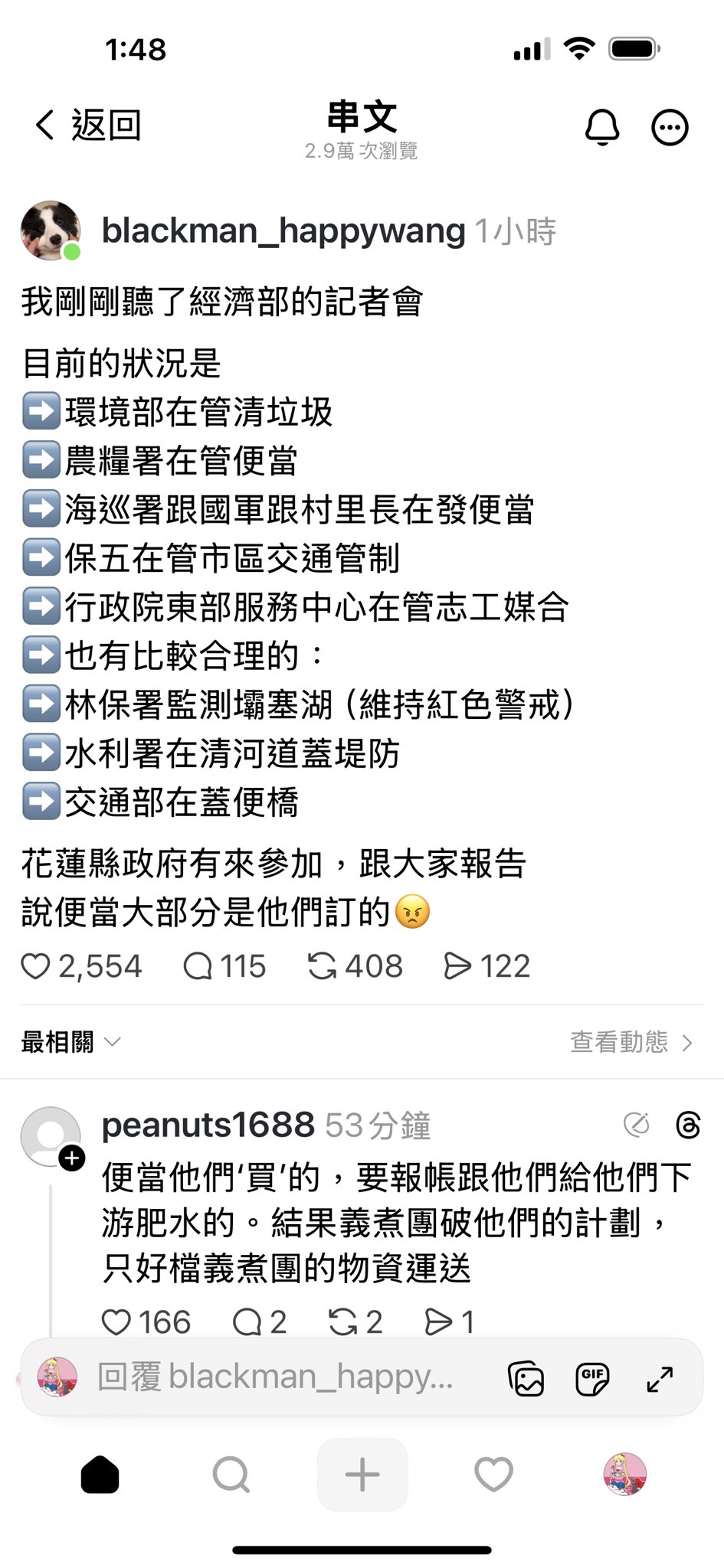Open the notifications bell for this thread
The width and height of the screenshot is (724, 1568).
click(602, 127)
